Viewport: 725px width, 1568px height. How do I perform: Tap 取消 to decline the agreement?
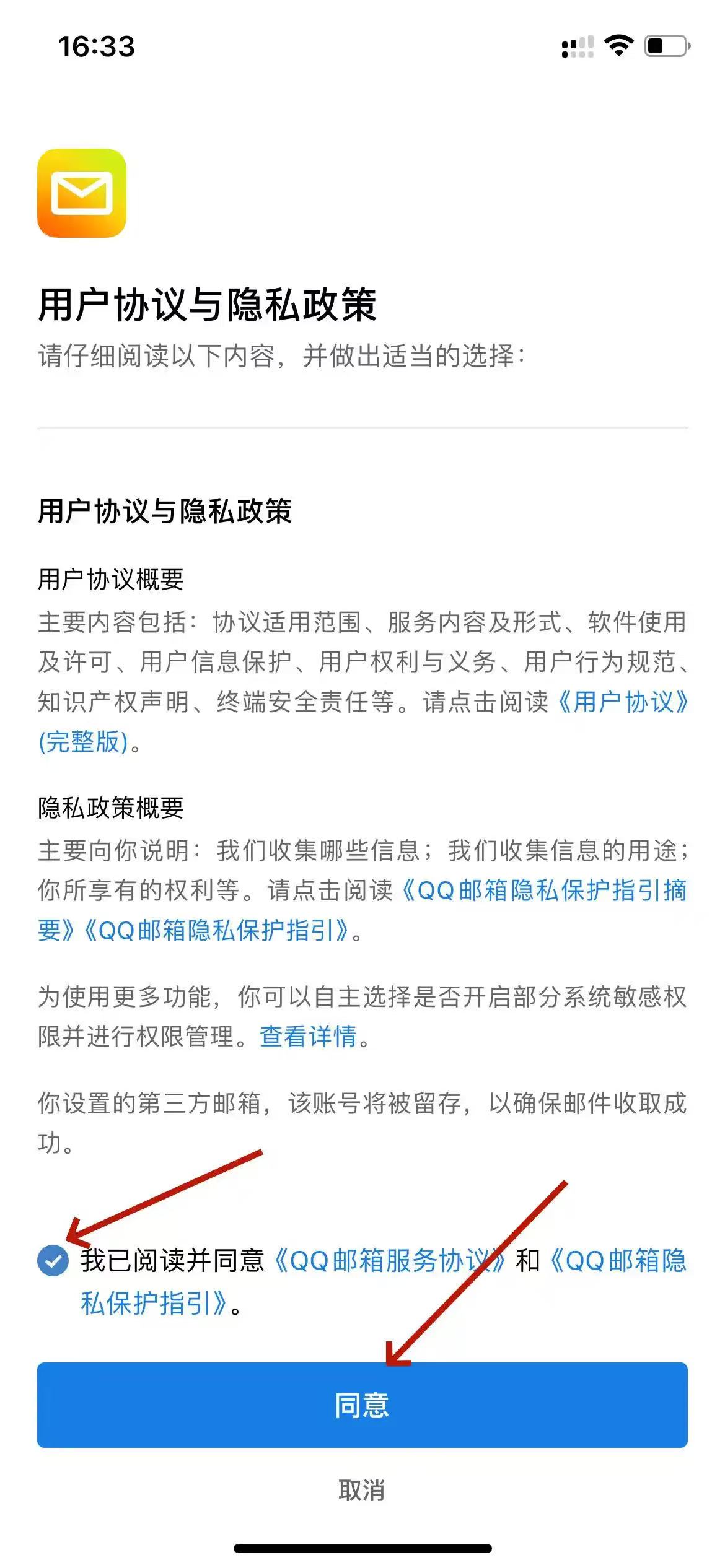[362, 1491]
